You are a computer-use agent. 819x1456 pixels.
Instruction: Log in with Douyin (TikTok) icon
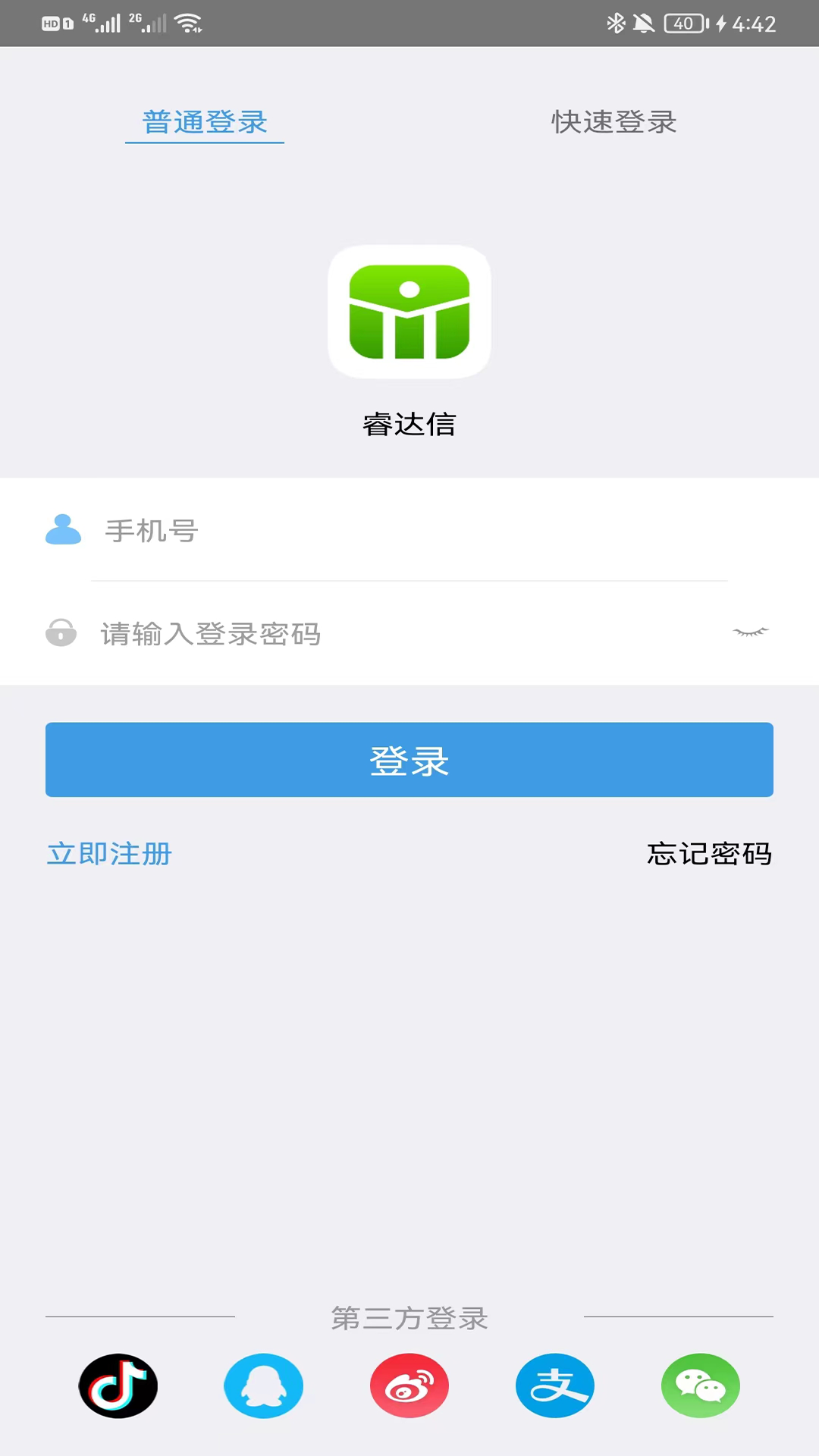point(118,1385)
